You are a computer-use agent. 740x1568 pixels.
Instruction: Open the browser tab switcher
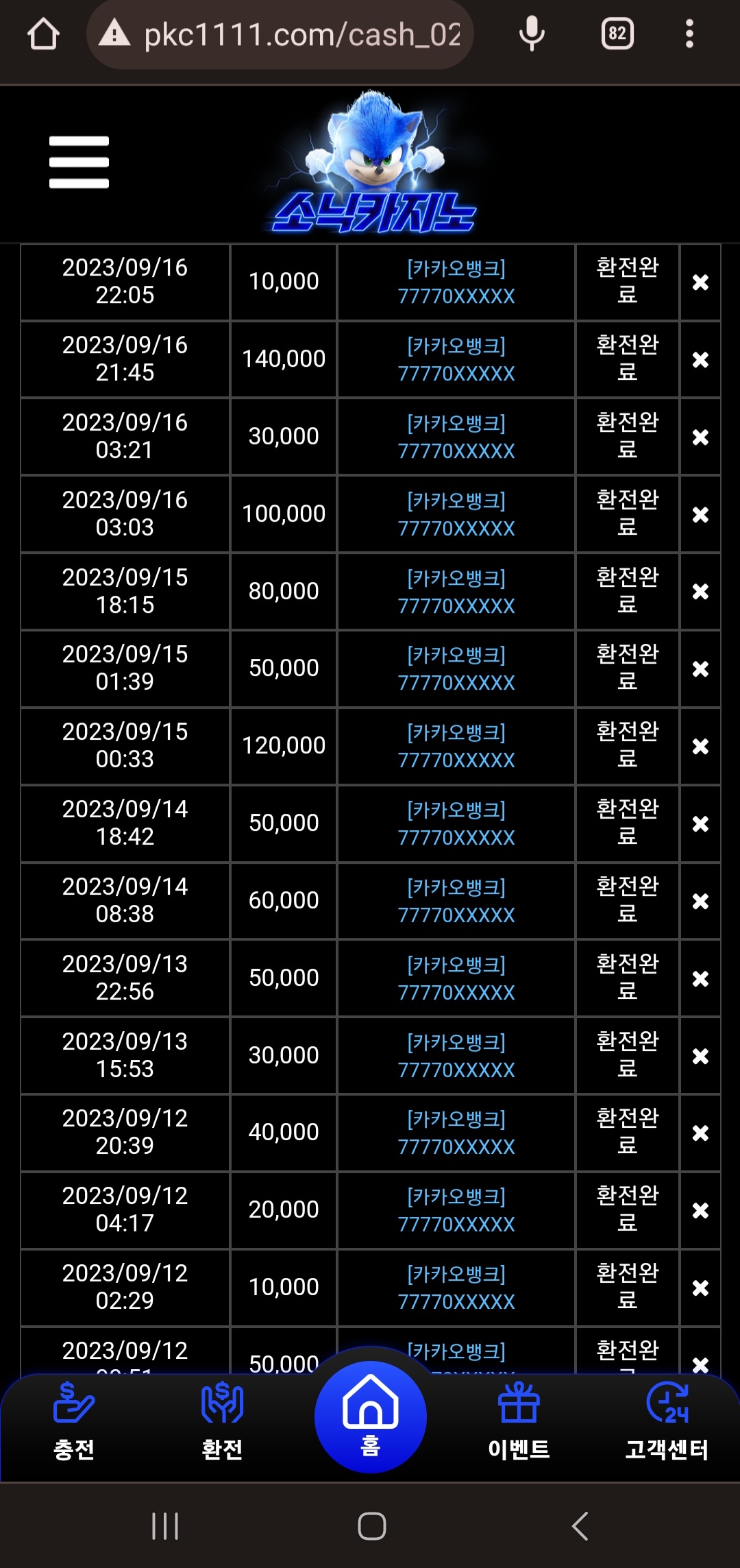(x=617, y=34)
